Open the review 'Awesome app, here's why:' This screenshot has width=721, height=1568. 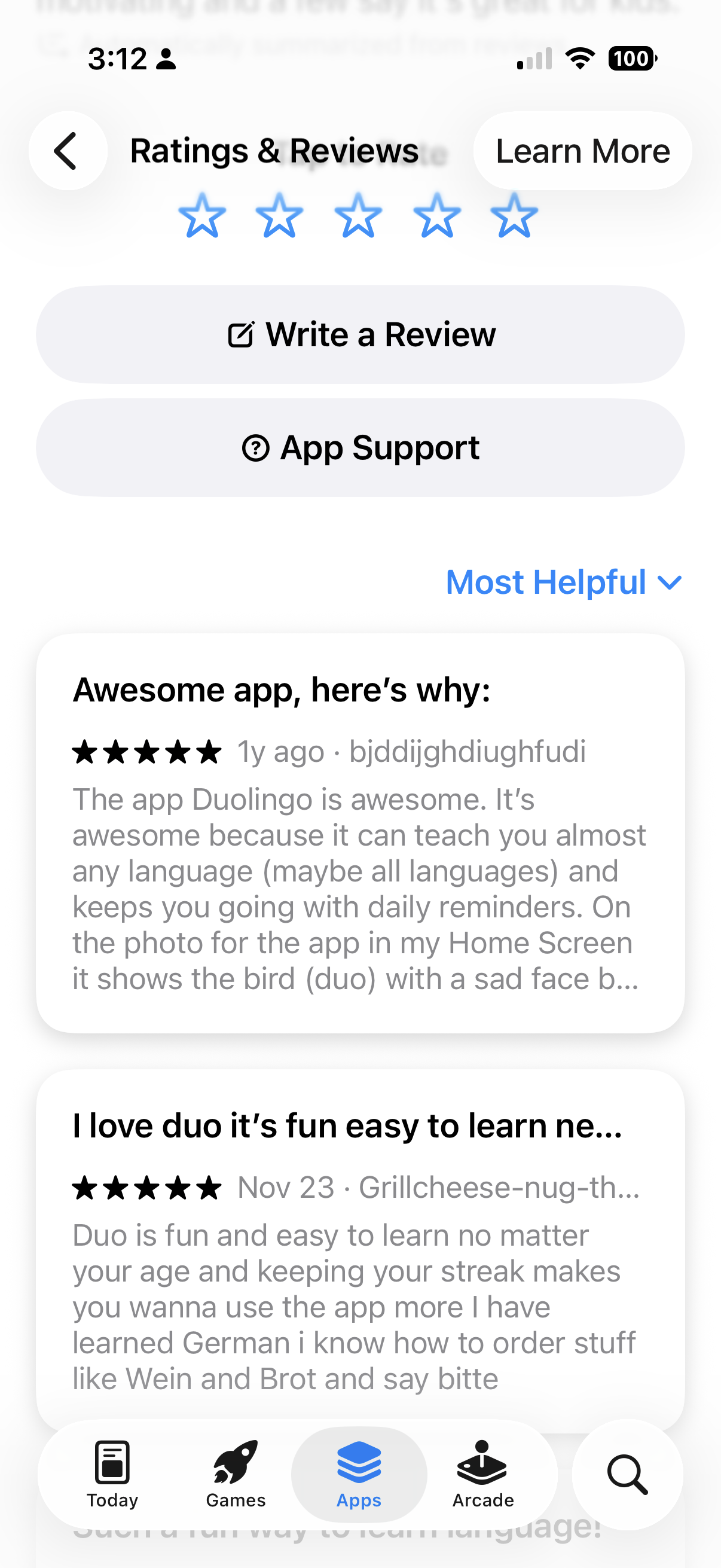tap(360, 832)
